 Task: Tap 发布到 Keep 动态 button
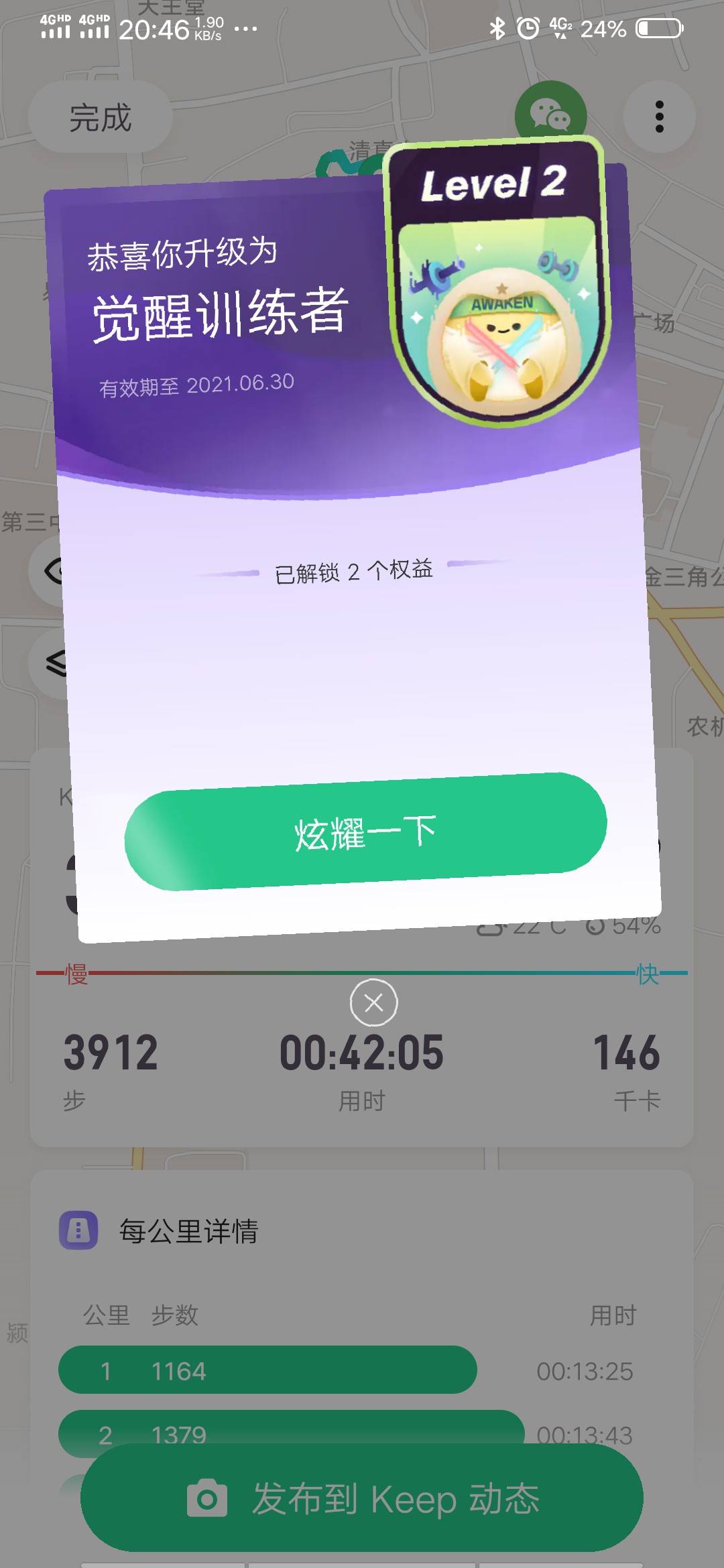pos(362,1498)
